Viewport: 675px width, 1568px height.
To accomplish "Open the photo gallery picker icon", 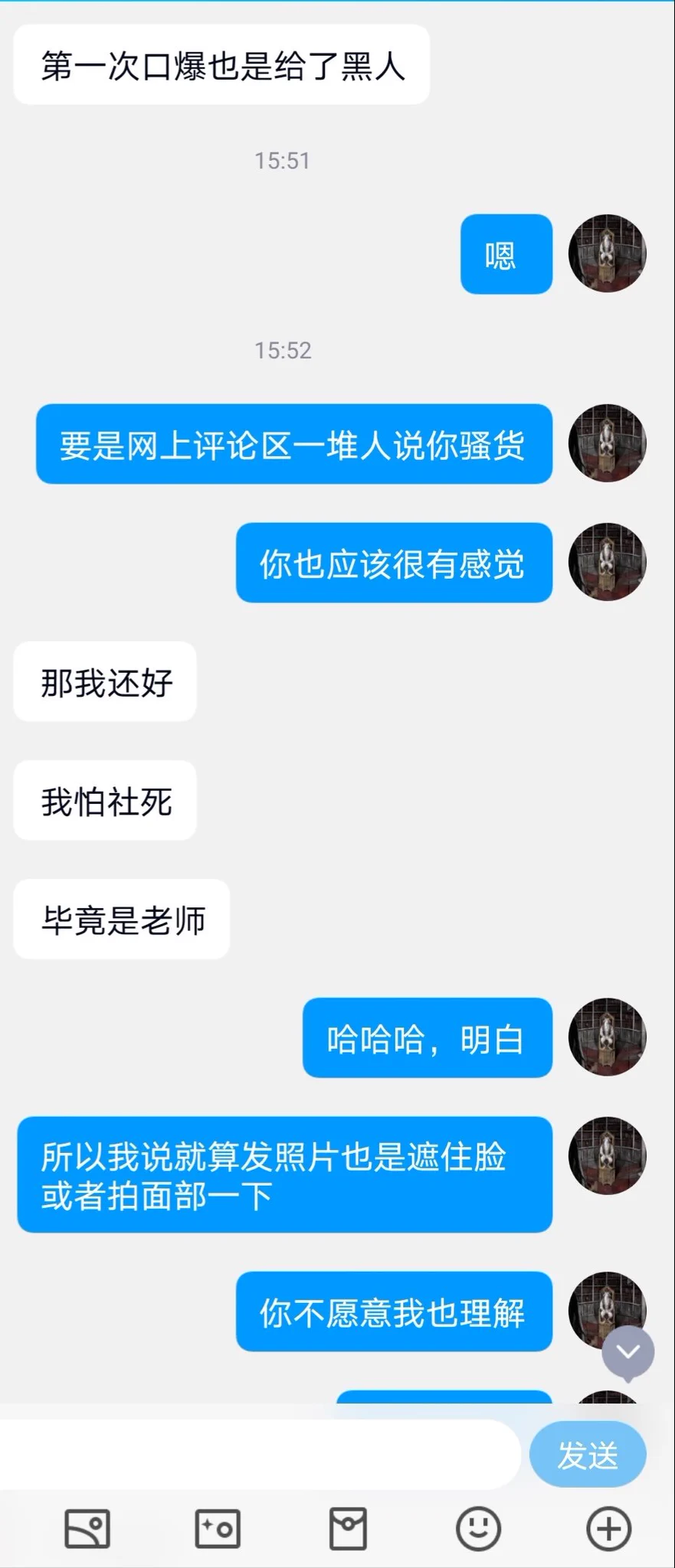I will click(x=87, y=1529).
